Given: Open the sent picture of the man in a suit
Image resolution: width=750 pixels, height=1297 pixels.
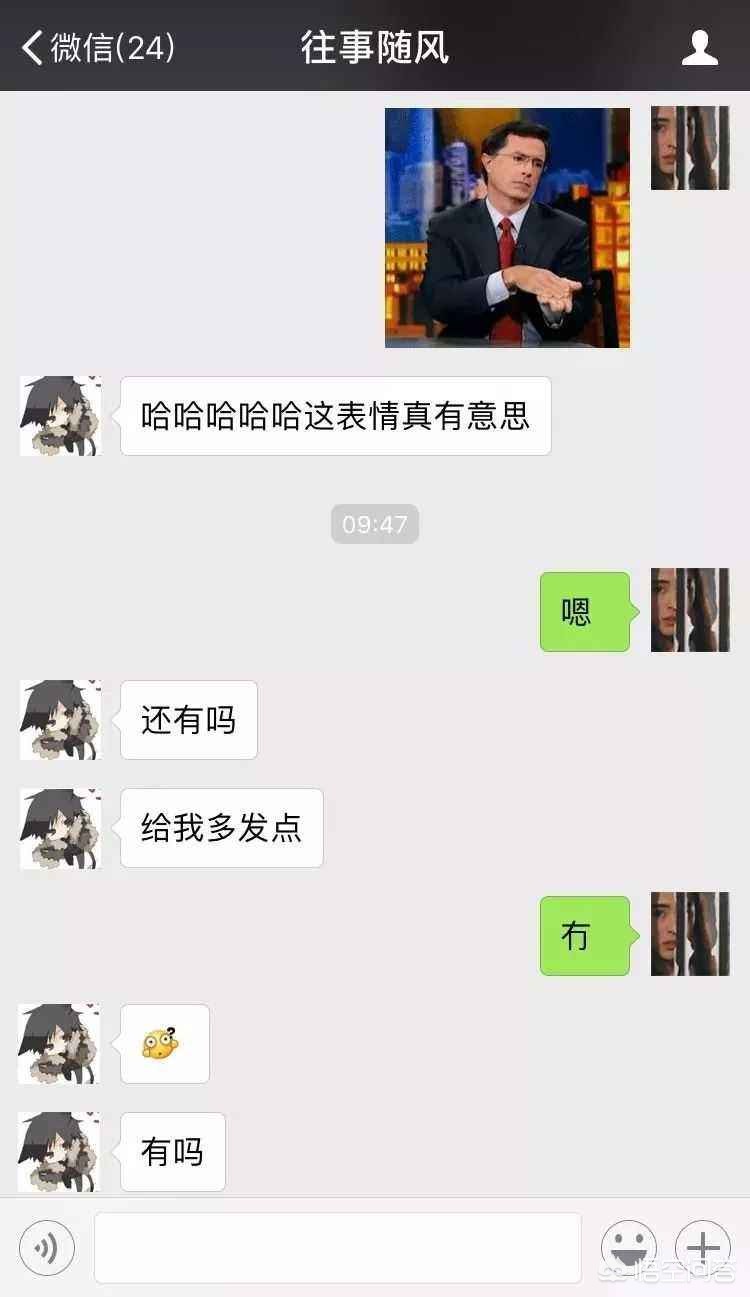Looking at the screenshot, I should coord(508,228).
